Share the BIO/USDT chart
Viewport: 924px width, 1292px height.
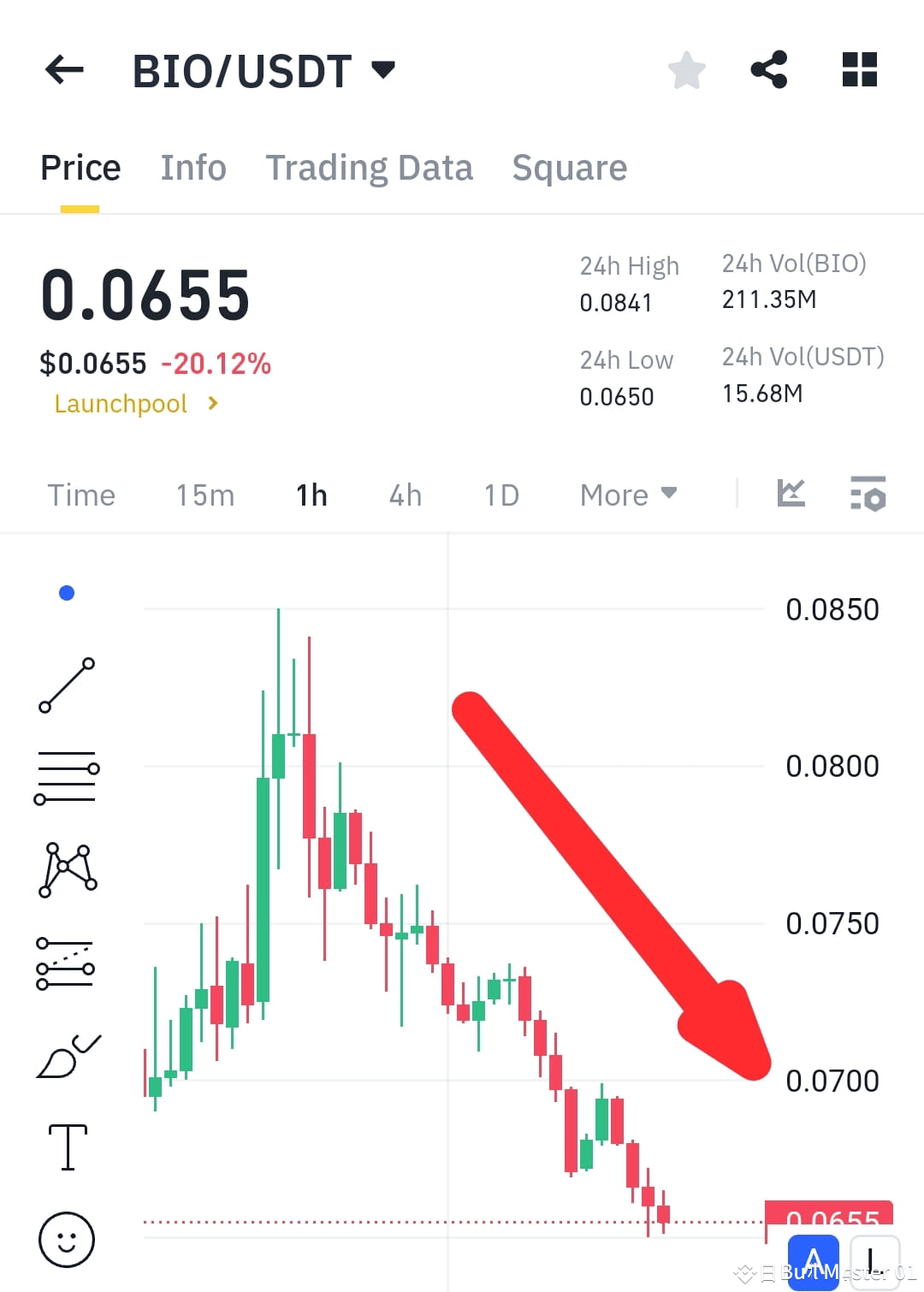(x=769, y=70)
